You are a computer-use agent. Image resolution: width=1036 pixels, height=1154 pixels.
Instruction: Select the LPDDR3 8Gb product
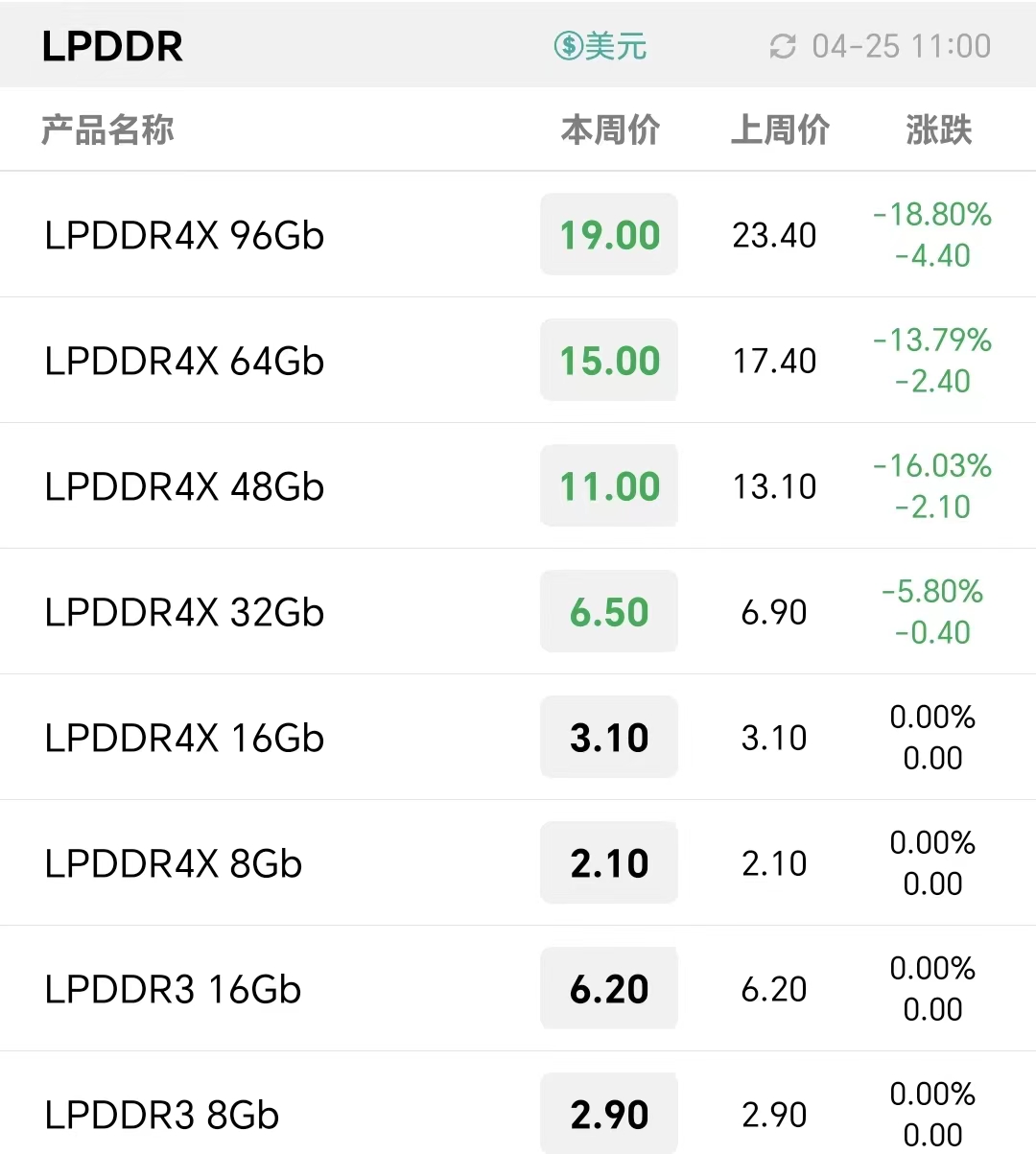161,1115
